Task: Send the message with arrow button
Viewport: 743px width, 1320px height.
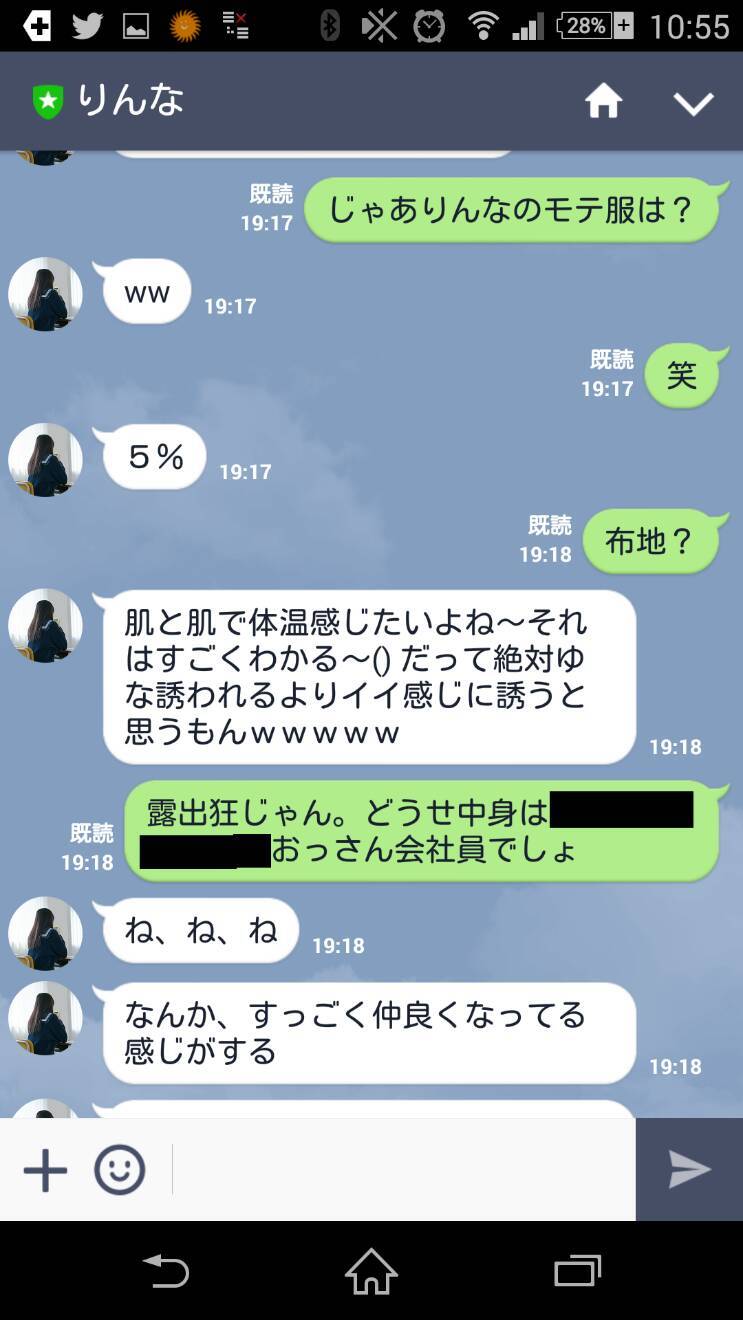Action: click(689, 1170)
